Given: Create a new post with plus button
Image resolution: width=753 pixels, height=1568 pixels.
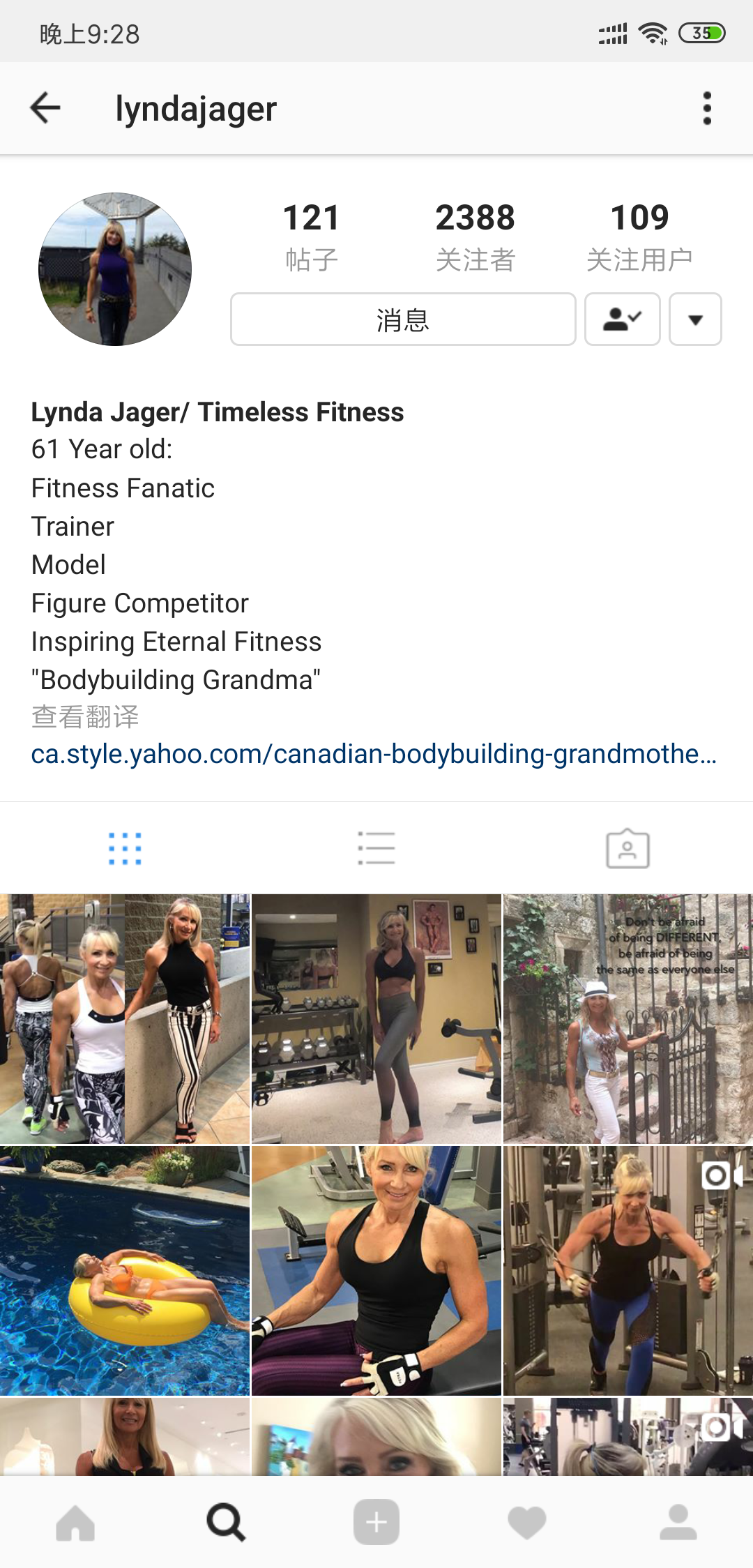Looking at the screenshot, I should (x=376, y=1522).
